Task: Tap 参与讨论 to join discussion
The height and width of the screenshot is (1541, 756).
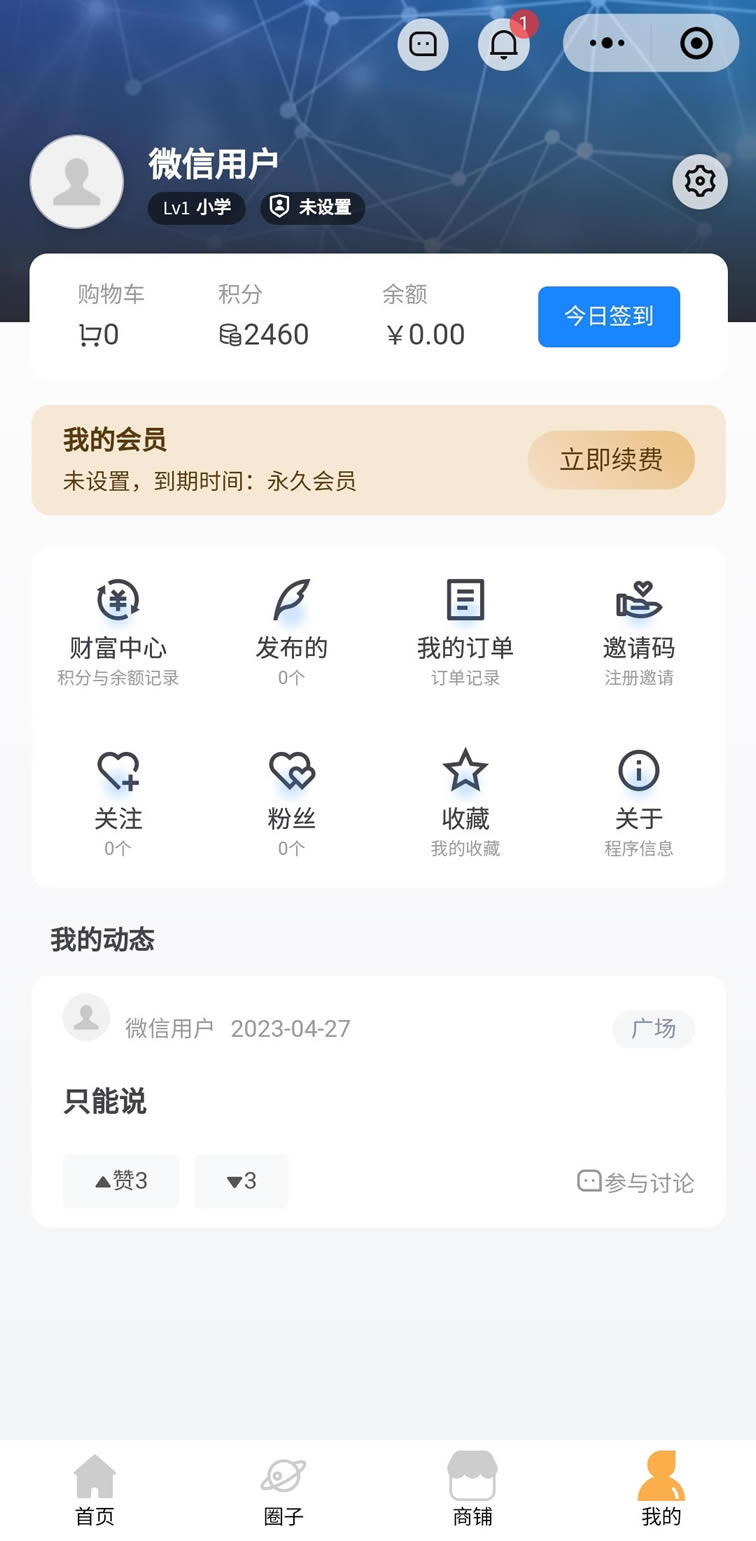Action: pos(636,1182)
